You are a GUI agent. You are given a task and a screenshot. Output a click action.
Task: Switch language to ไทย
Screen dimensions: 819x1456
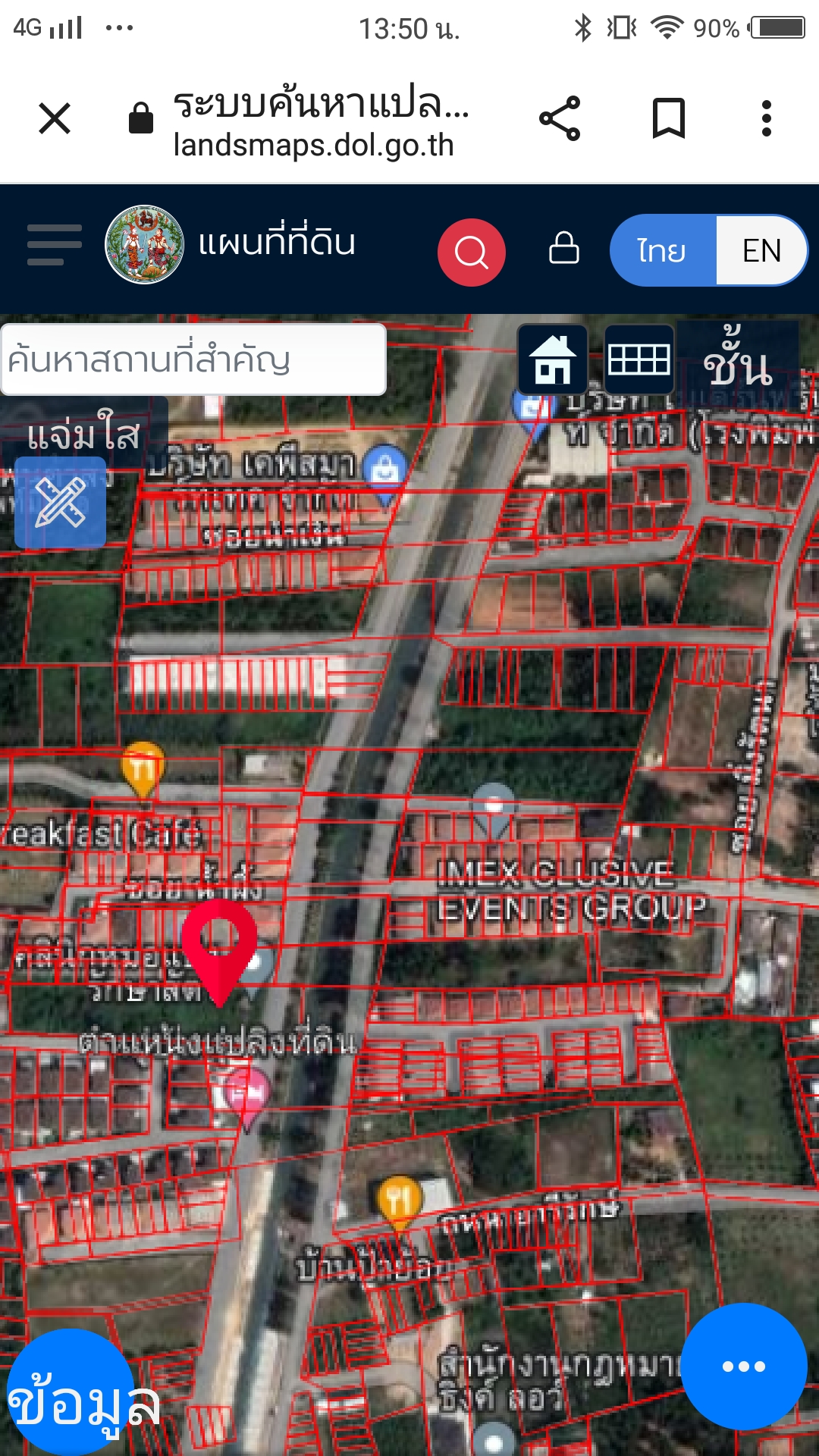click(662, 251)
